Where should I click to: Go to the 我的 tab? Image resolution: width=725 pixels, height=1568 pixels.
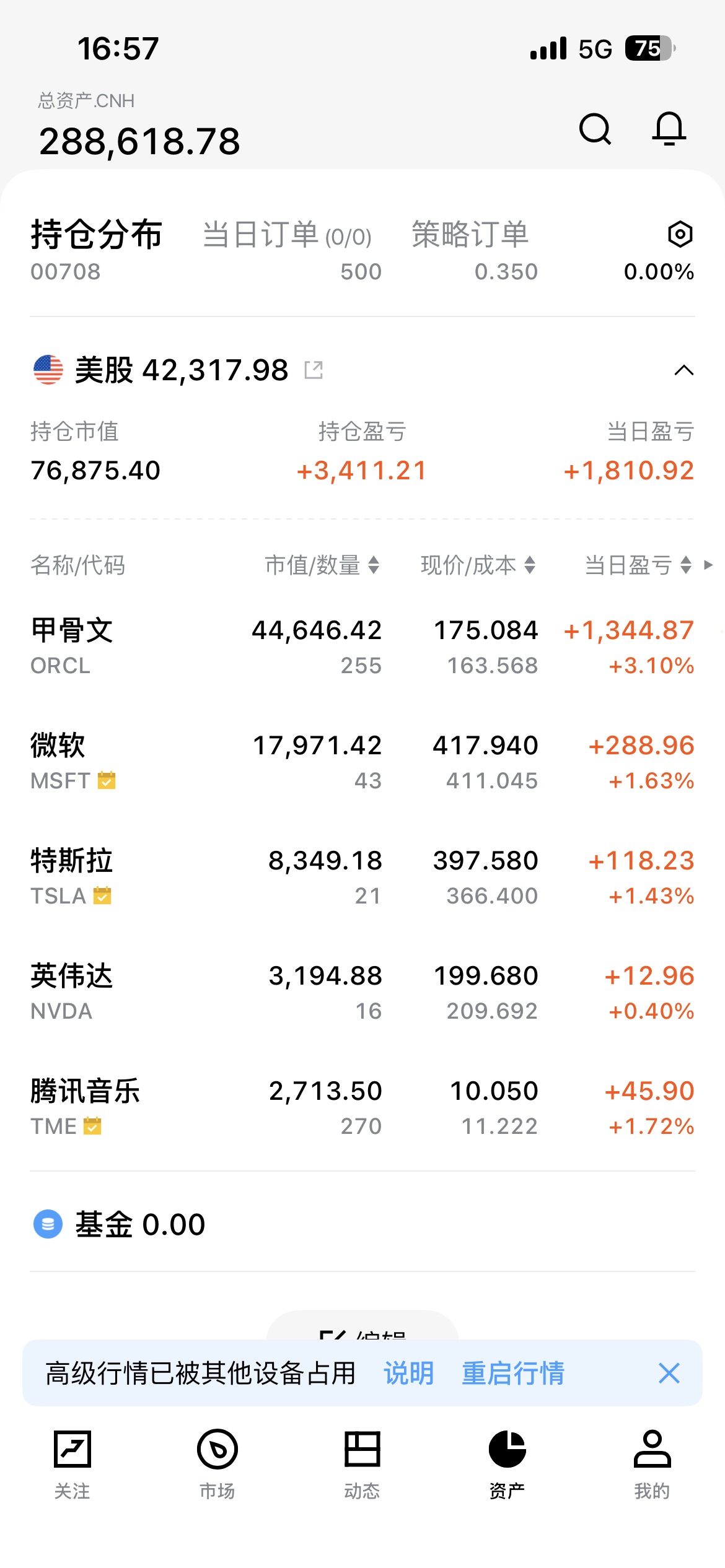tap(652, 1464)
